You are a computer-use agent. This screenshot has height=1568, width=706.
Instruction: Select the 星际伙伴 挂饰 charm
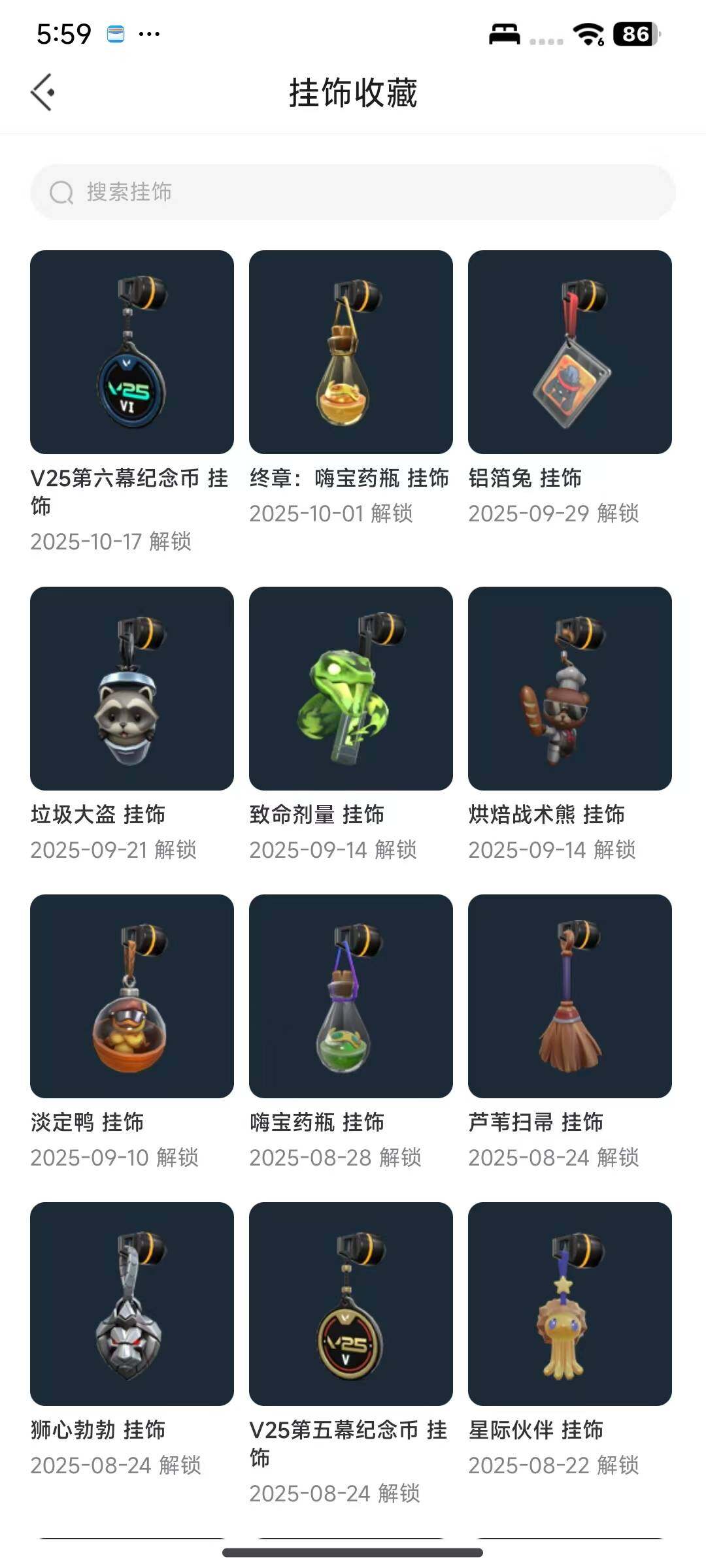click(x=570, y=1304)
